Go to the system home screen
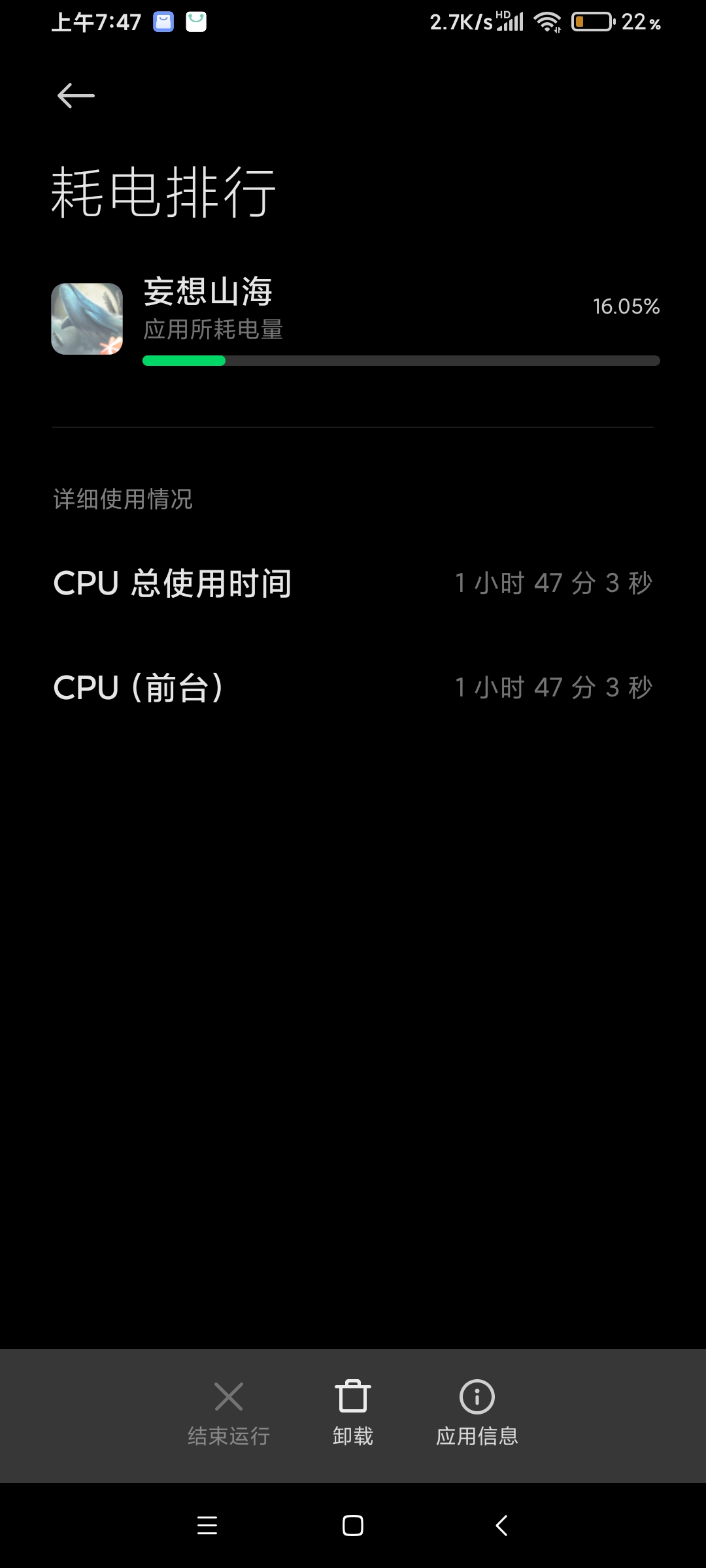Viewport: 706px width, 1568px height. pos(353,1526)
